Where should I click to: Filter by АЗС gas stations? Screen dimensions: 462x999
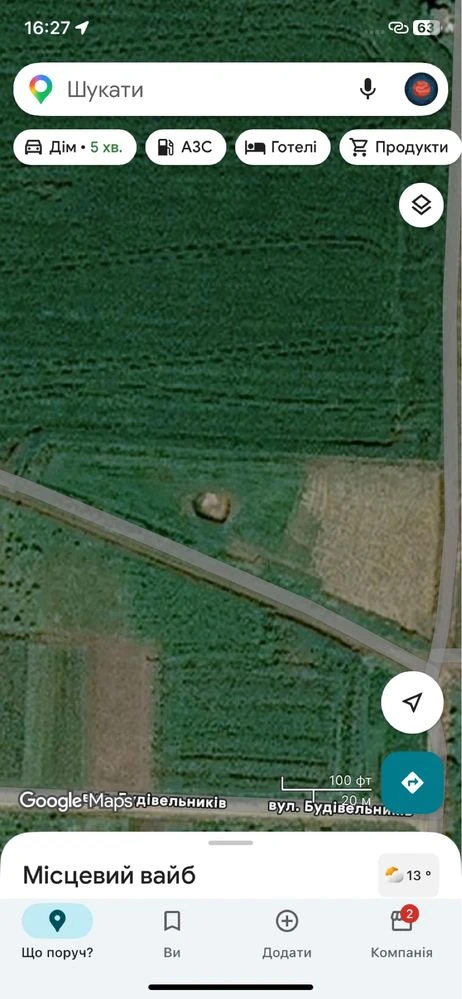click(x=187, y=148)
